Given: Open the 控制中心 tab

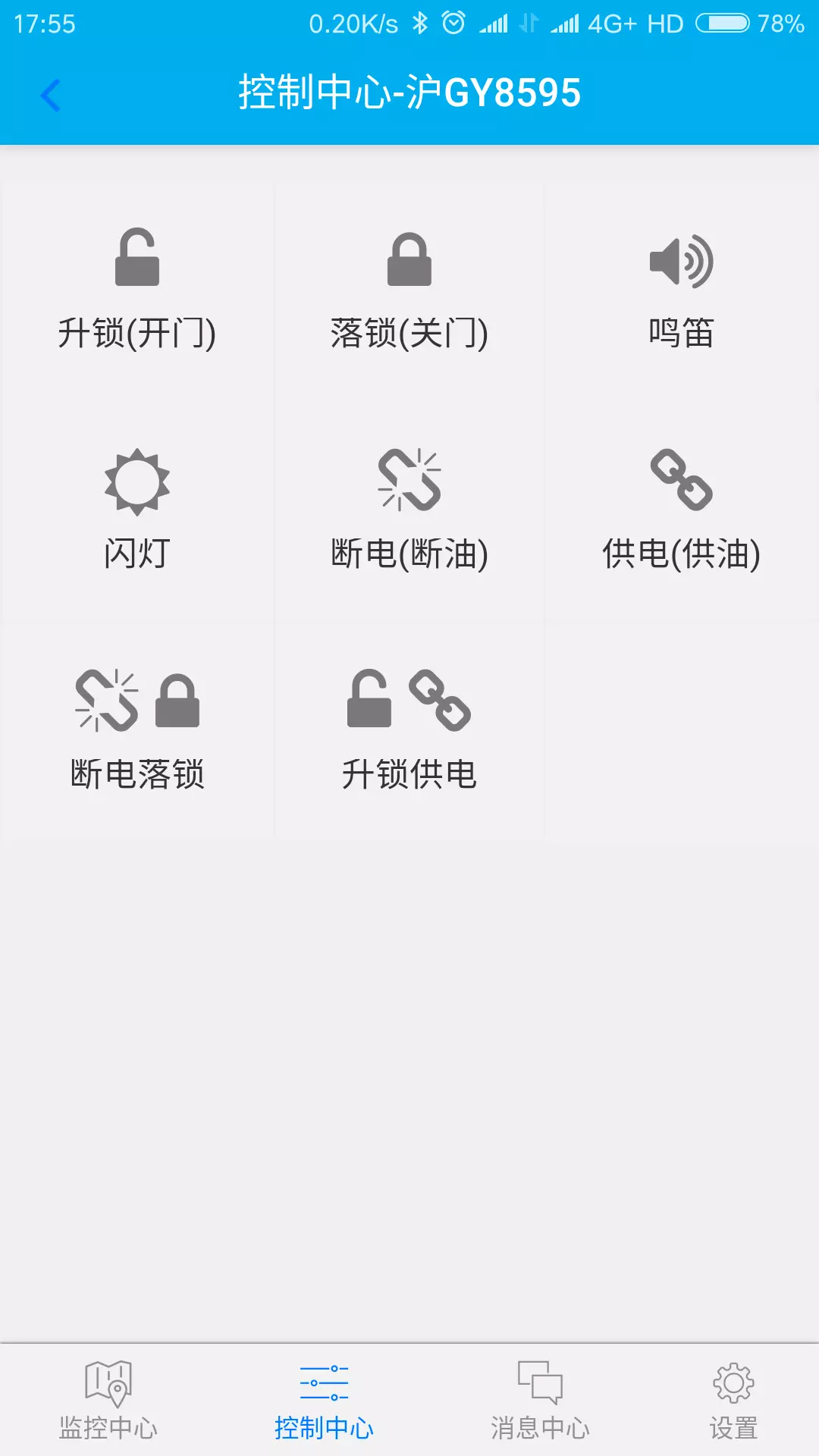Looking at the screenshot, I should click(324, 1400).
